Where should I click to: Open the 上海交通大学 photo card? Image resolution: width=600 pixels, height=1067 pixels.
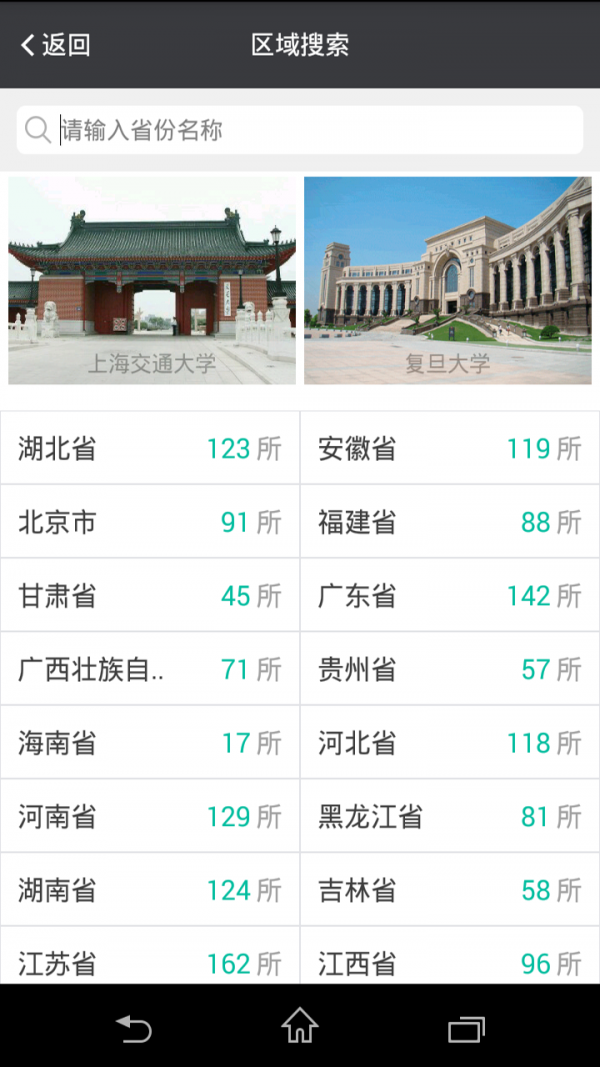click(152, 280)
